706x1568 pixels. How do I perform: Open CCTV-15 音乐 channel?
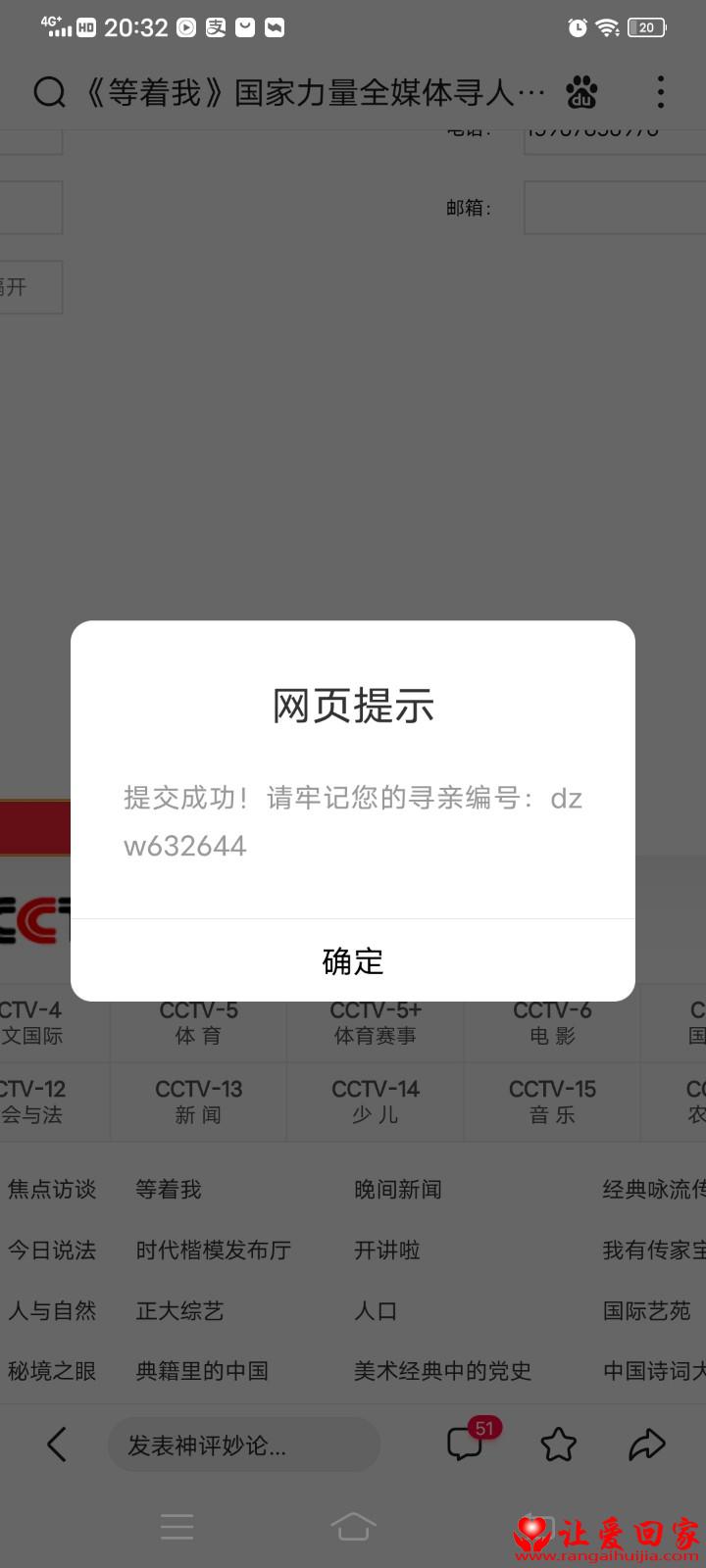[552, 1102]
